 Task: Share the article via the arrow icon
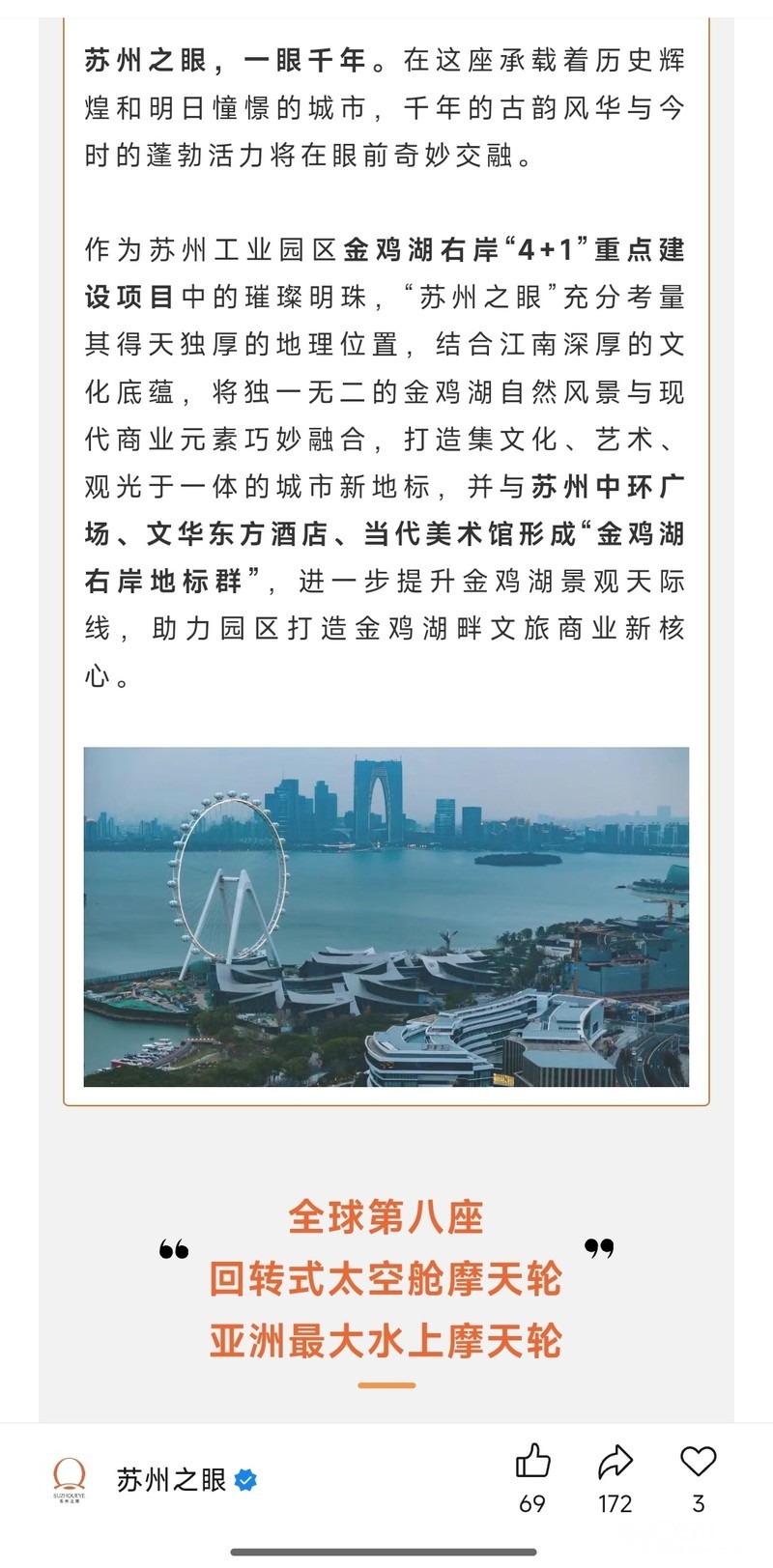pos(615,1462)
